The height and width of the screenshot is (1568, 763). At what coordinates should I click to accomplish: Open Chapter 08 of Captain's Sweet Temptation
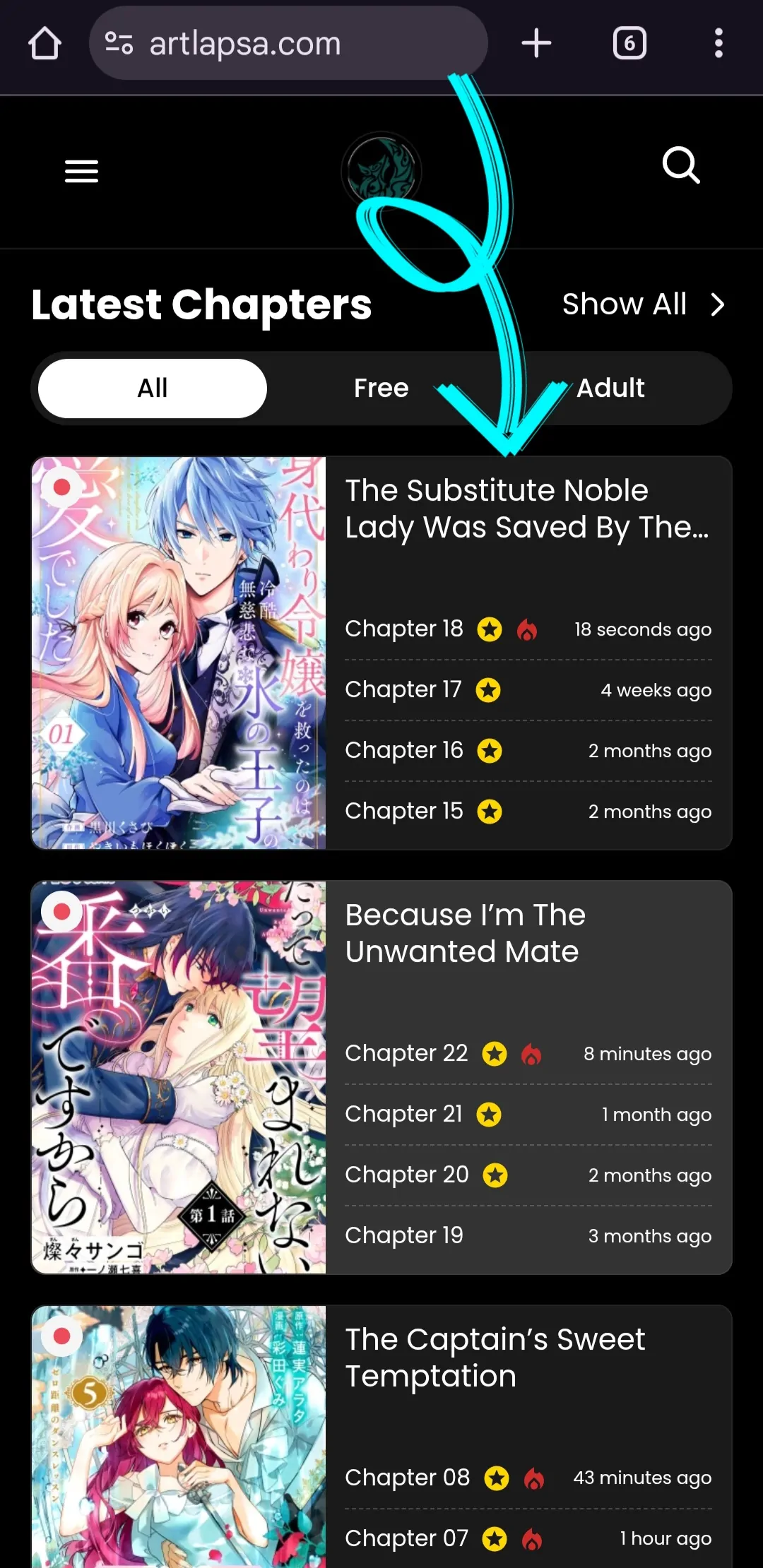pyautogui.click(x=407, y=1478)
